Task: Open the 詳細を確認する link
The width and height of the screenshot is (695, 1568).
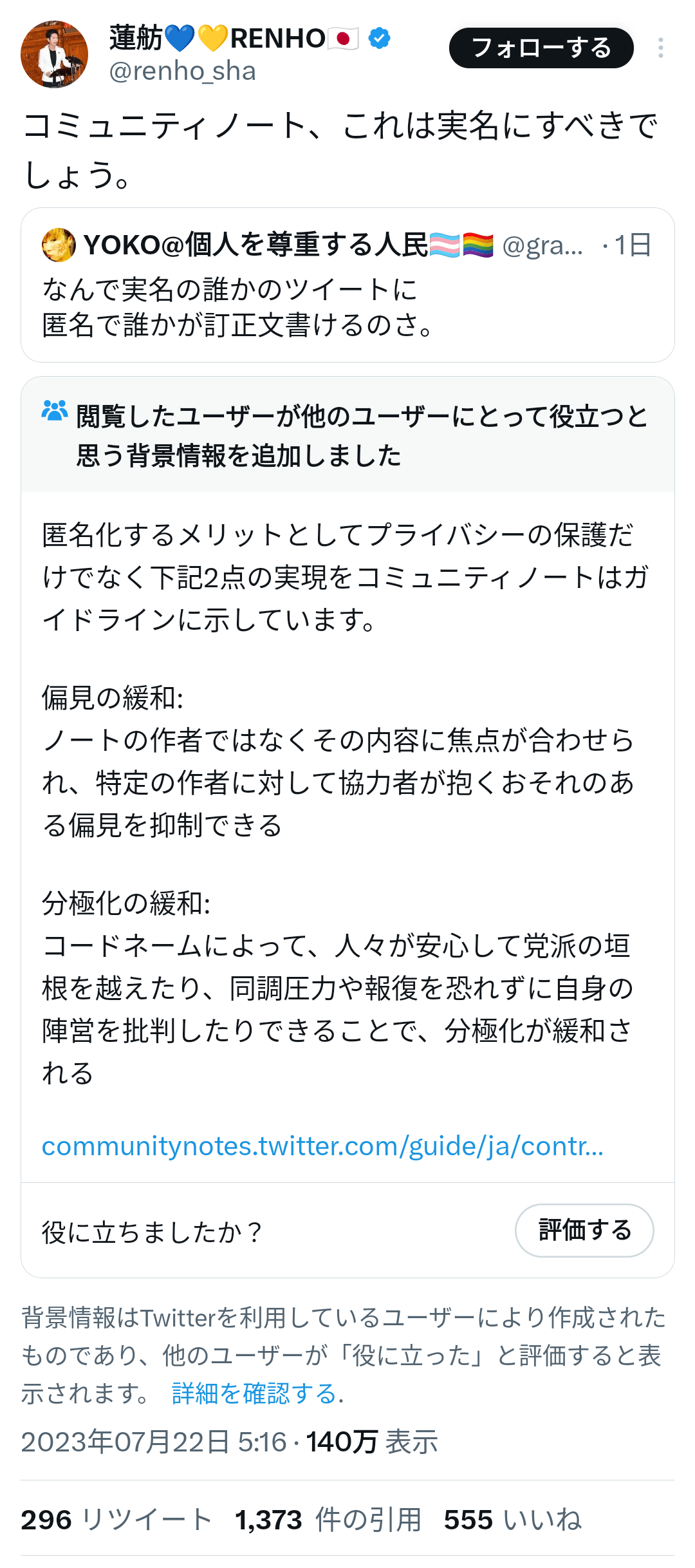Action: [x=255, y=1393]
